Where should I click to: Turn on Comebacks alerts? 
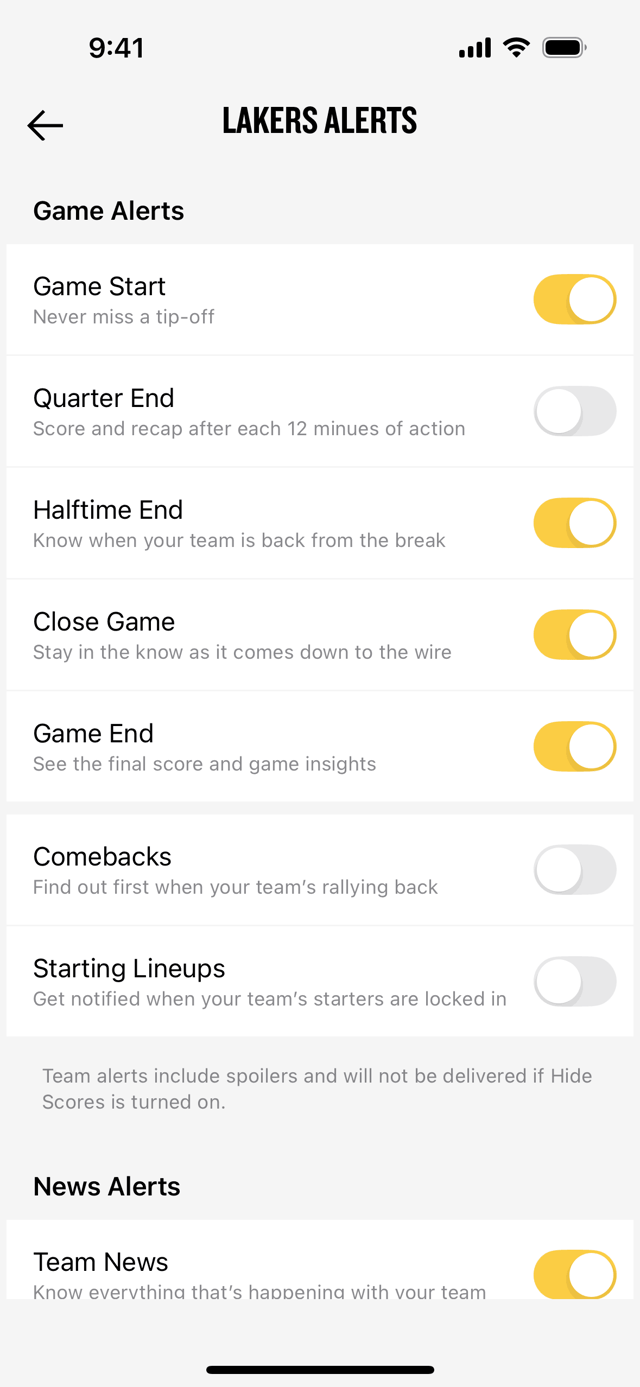(575, 870)
